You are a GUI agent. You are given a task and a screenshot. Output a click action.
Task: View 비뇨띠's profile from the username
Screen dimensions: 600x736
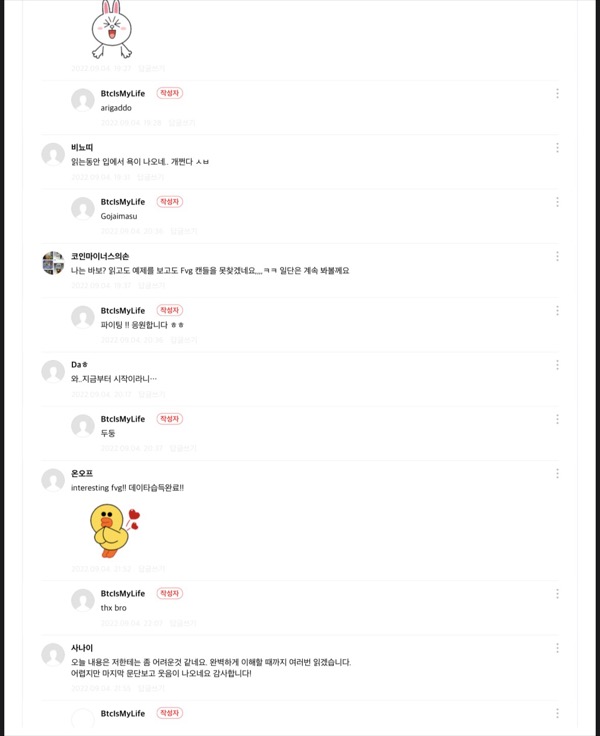click(82, 147)
